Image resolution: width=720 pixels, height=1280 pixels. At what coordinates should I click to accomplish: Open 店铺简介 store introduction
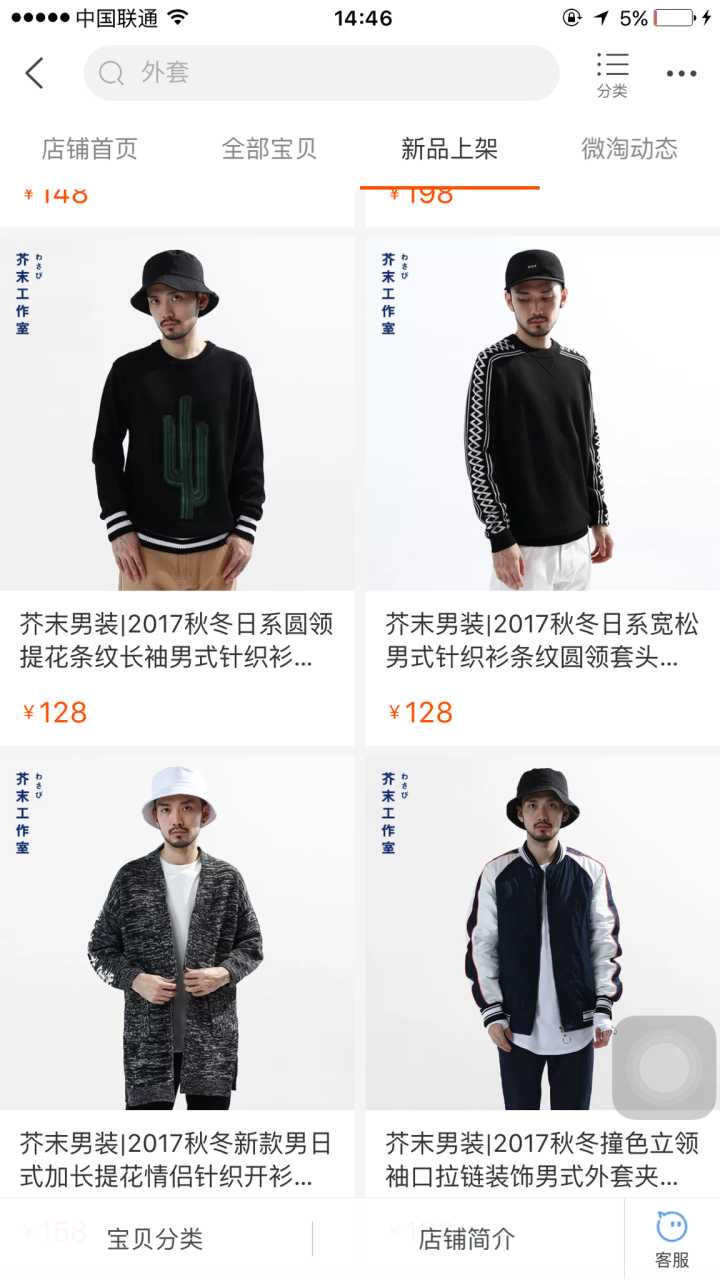(467, 1239)
